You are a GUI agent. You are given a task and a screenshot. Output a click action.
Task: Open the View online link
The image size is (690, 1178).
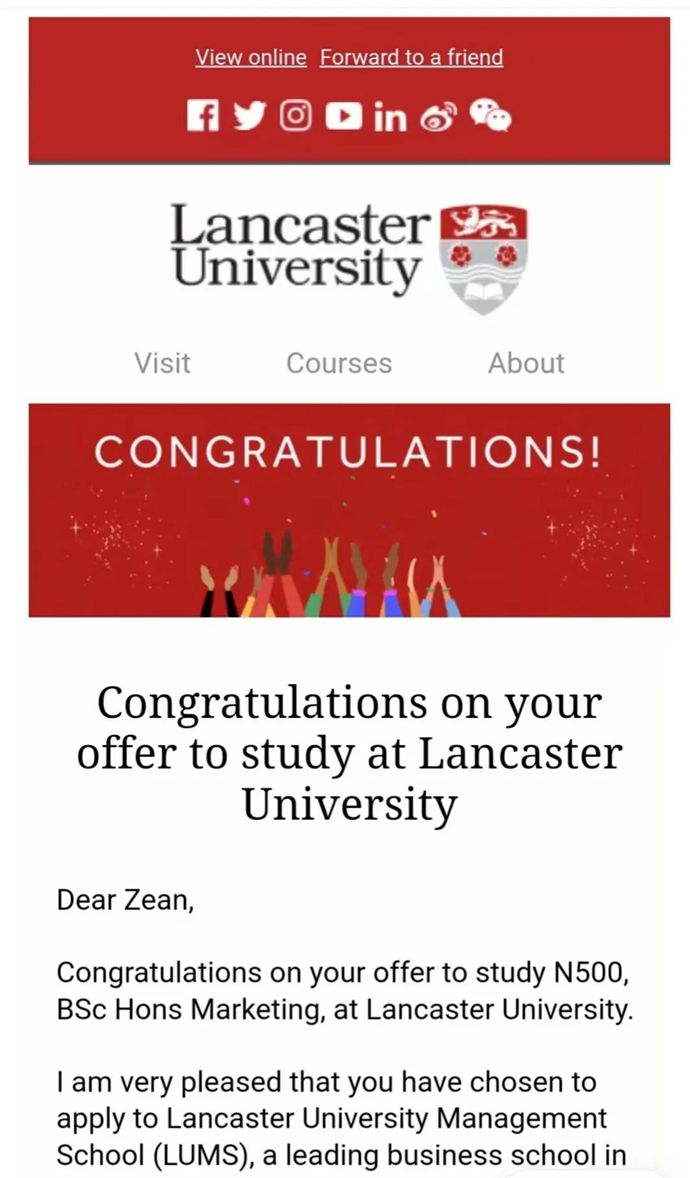click(251, 58)
